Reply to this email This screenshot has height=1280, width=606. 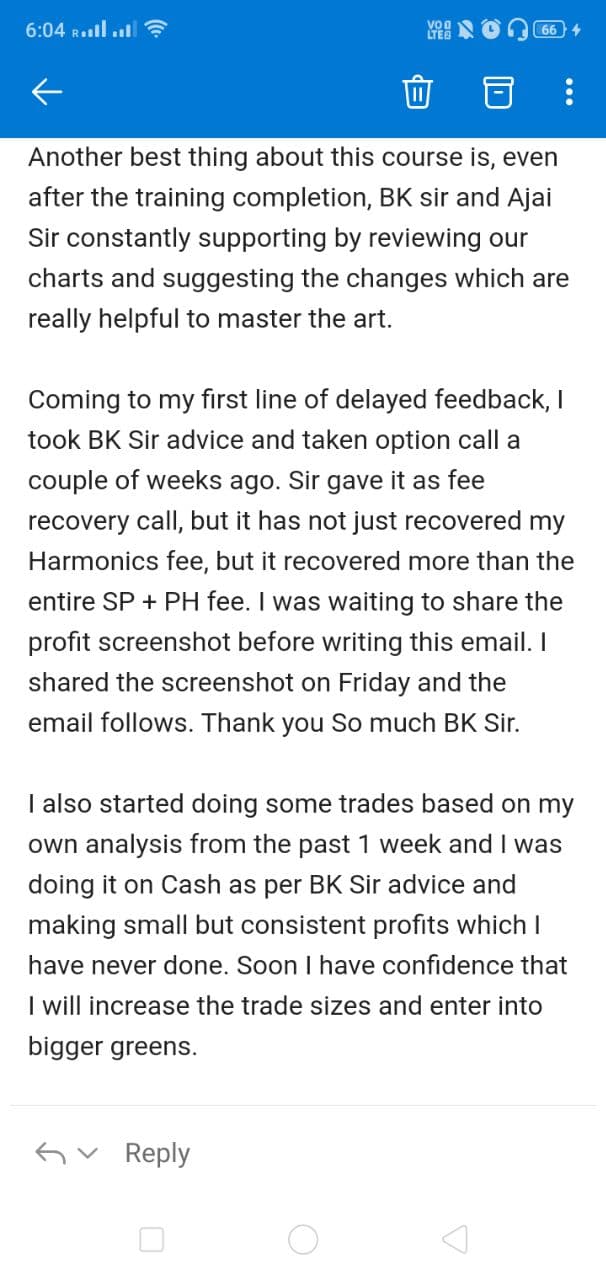point(157,1153)
